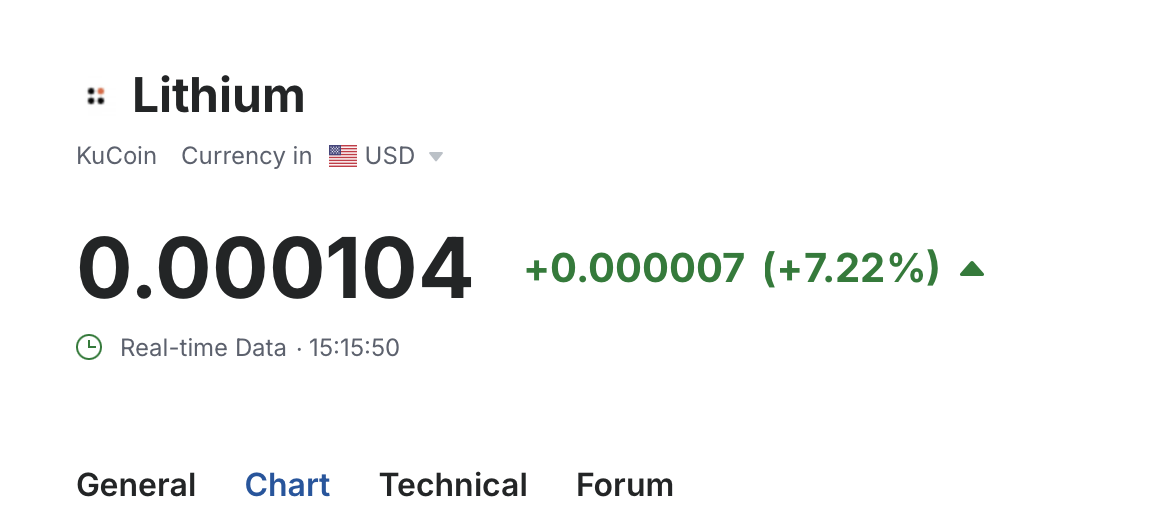
Task: Go to the Forum tab
Action: (624, 485)
